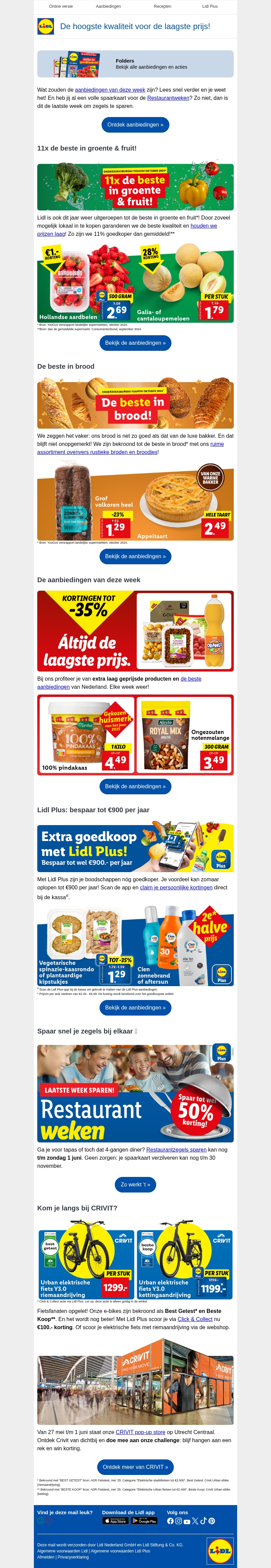Open the Folders banner with all offers
The height and width of the screenshot is (1568, 271).
pyautogui.click(x=135, y=64)
